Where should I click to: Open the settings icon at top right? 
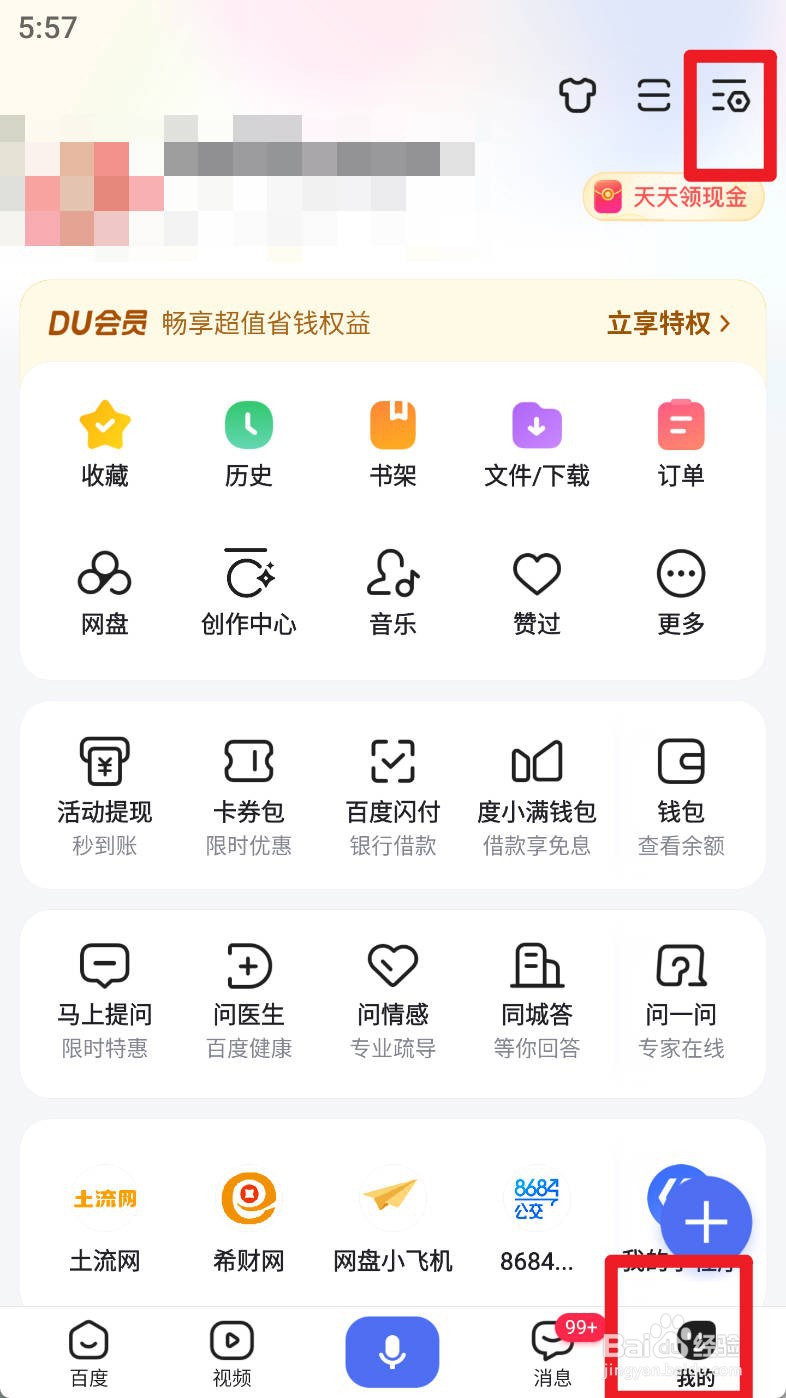(730, 98)
